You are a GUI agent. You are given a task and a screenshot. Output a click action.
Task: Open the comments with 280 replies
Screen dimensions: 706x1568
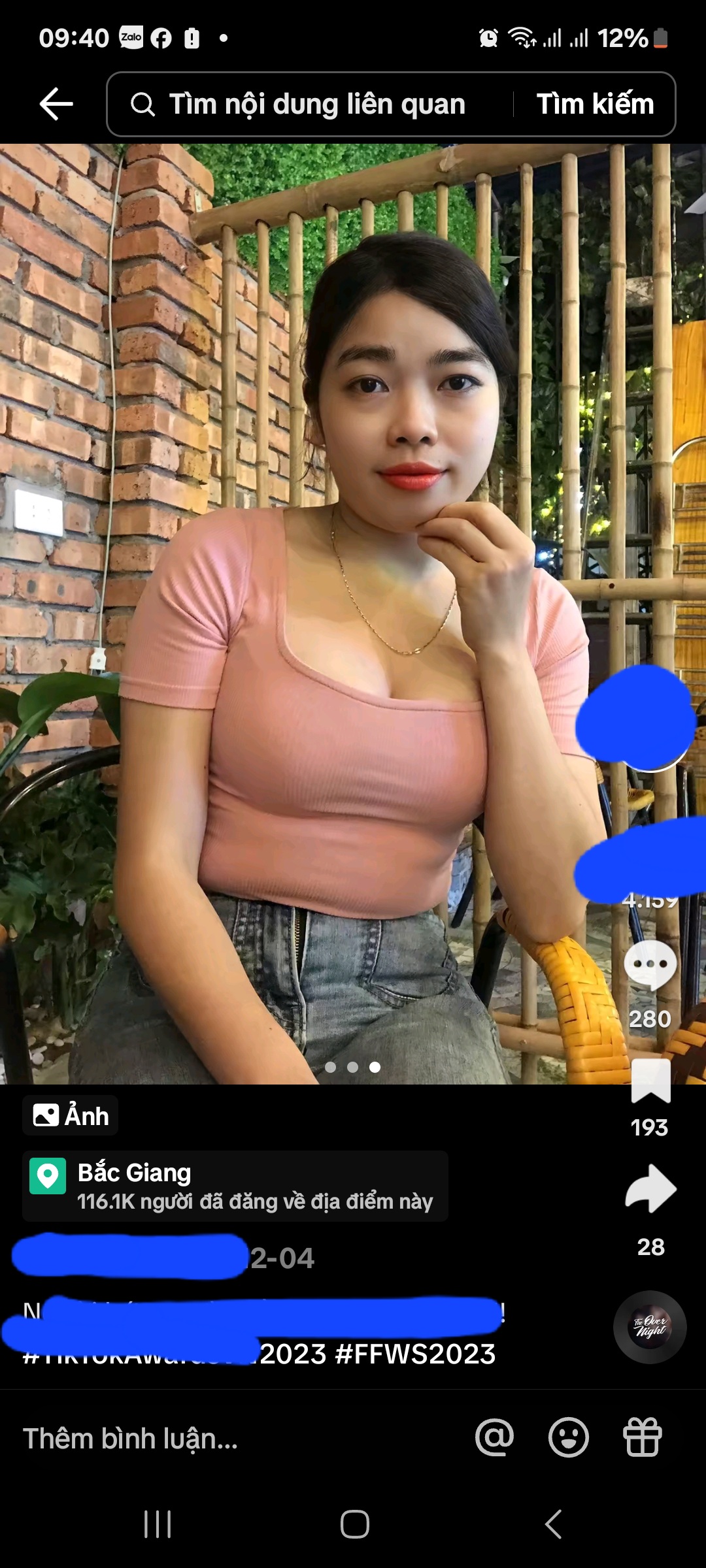650,966
